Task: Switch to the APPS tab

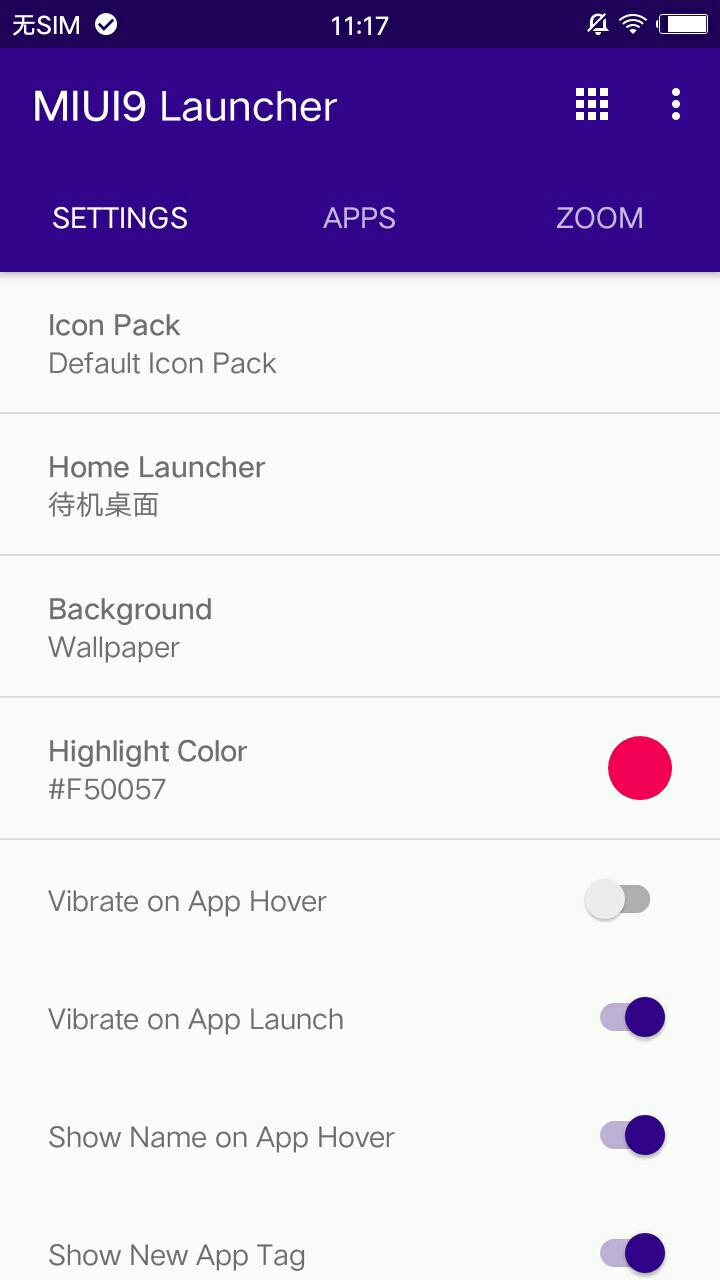Action: 360,218
